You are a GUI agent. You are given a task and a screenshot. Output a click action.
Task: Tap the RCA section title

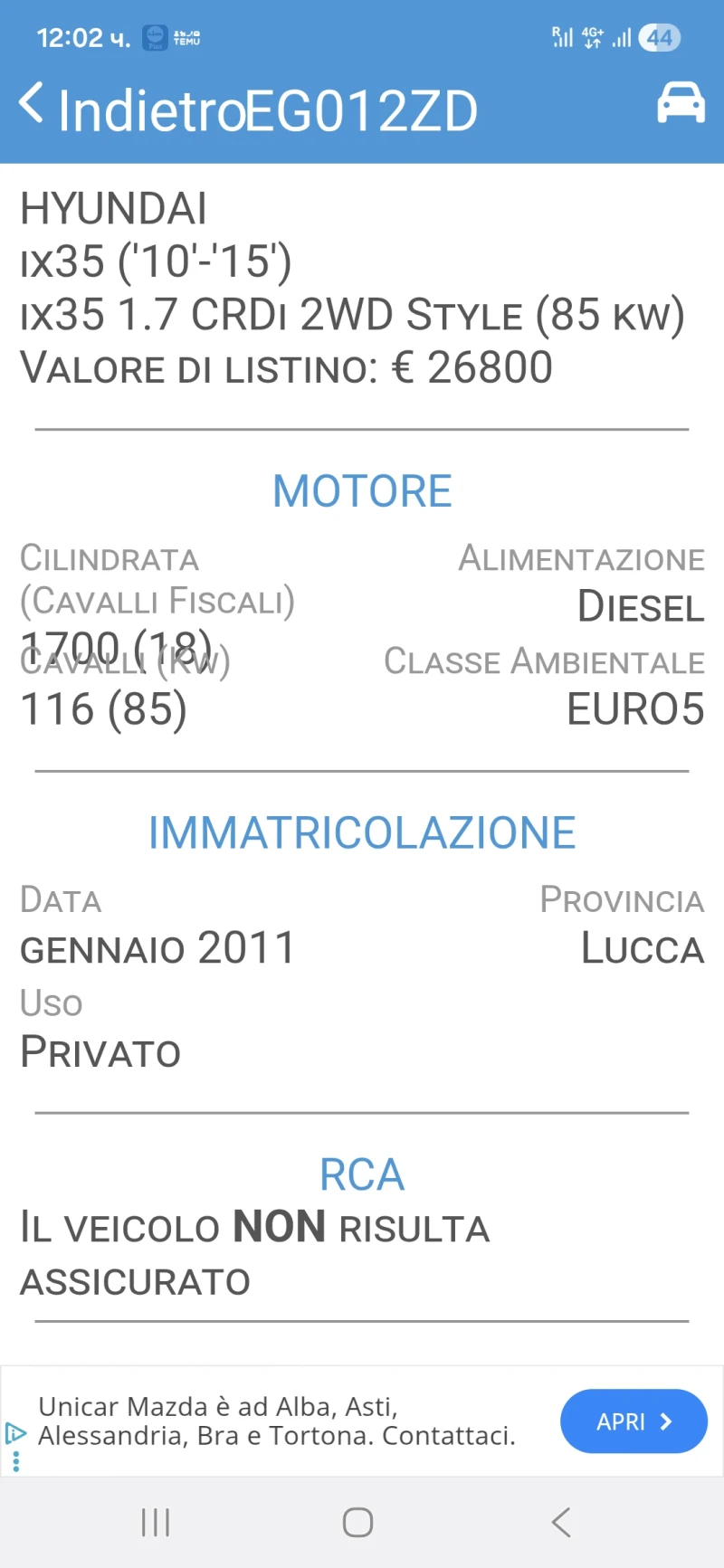tap(361, 1174)
